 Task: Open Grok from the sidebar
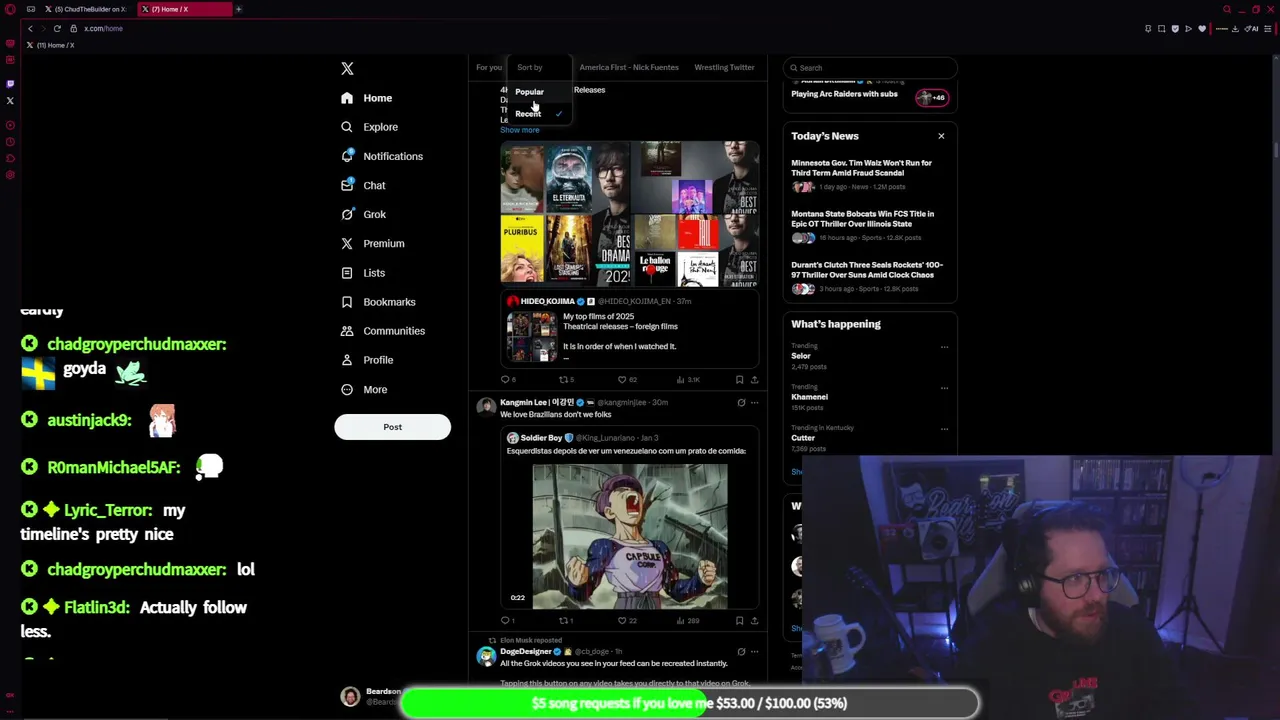[374, 214]
